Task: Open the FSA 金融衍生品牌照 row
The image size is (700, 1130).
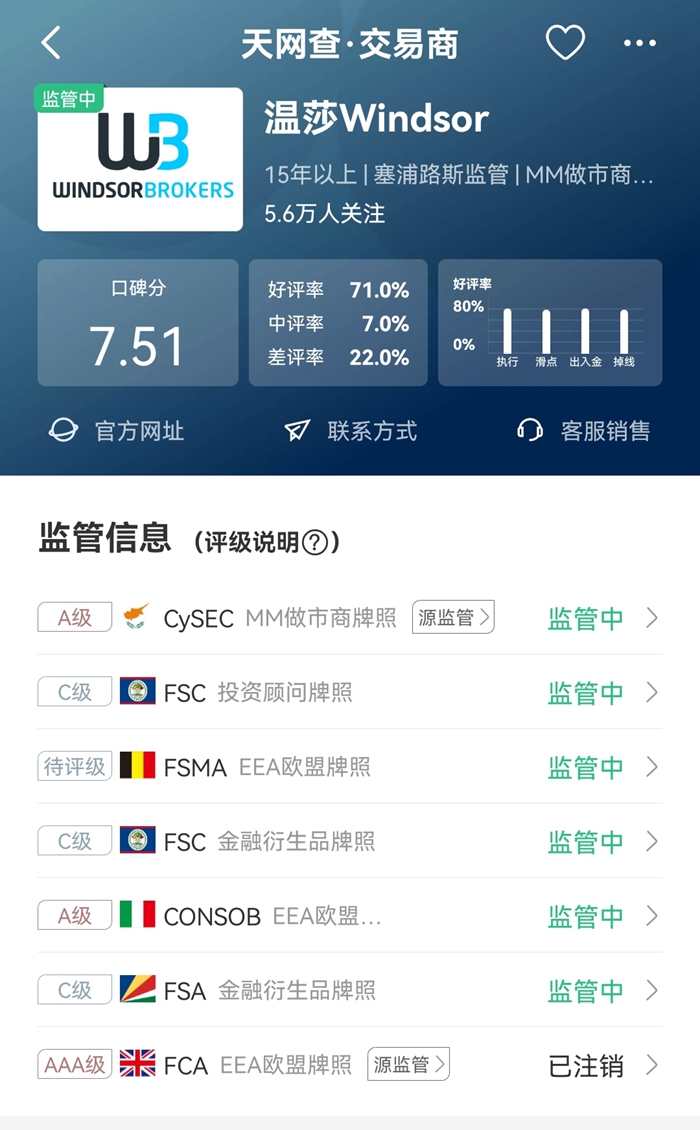Action: coord(350,990)
